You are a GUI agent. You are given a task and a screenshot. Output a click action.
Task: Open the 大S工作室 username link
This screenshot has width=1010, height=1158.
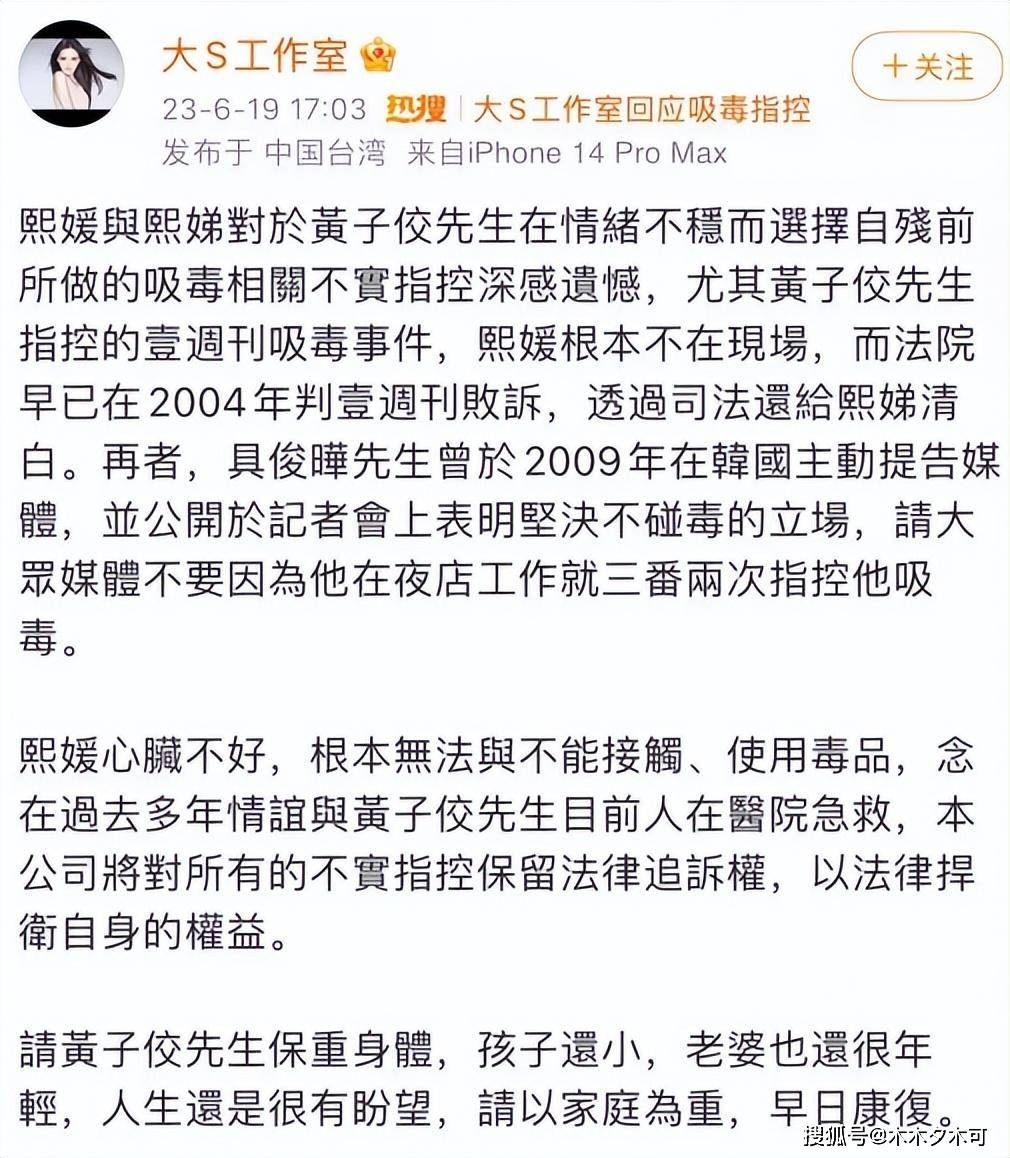point(255,55)
